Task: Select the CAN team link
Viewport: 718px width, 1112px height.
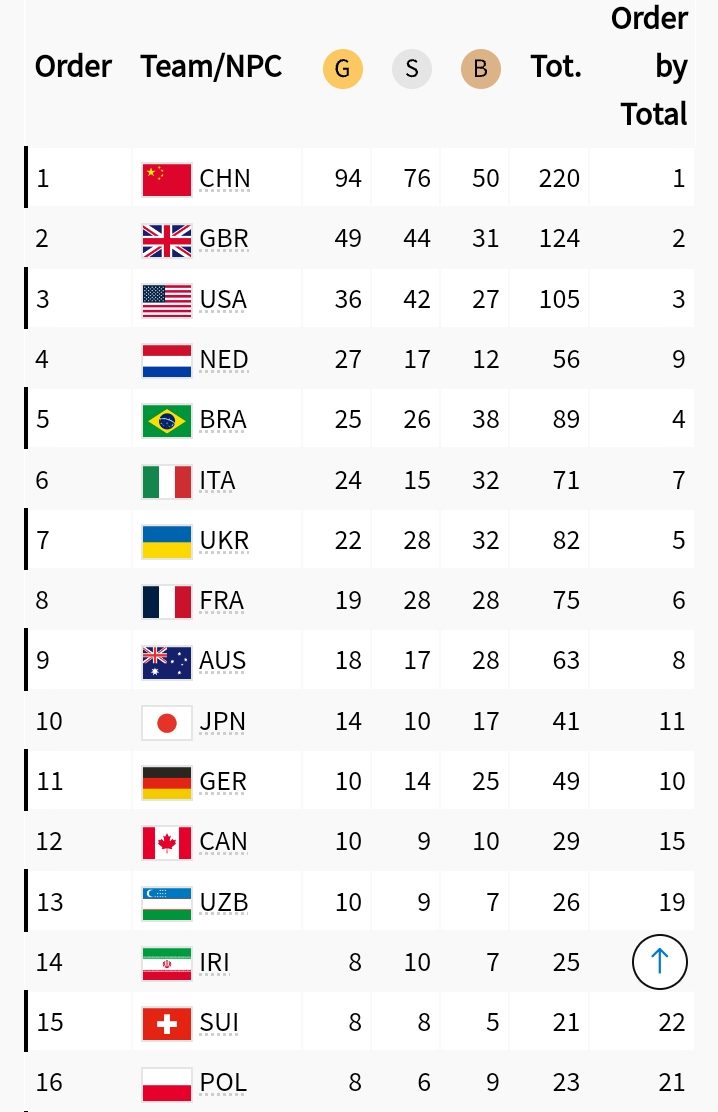Action: [x=224, y=841]
